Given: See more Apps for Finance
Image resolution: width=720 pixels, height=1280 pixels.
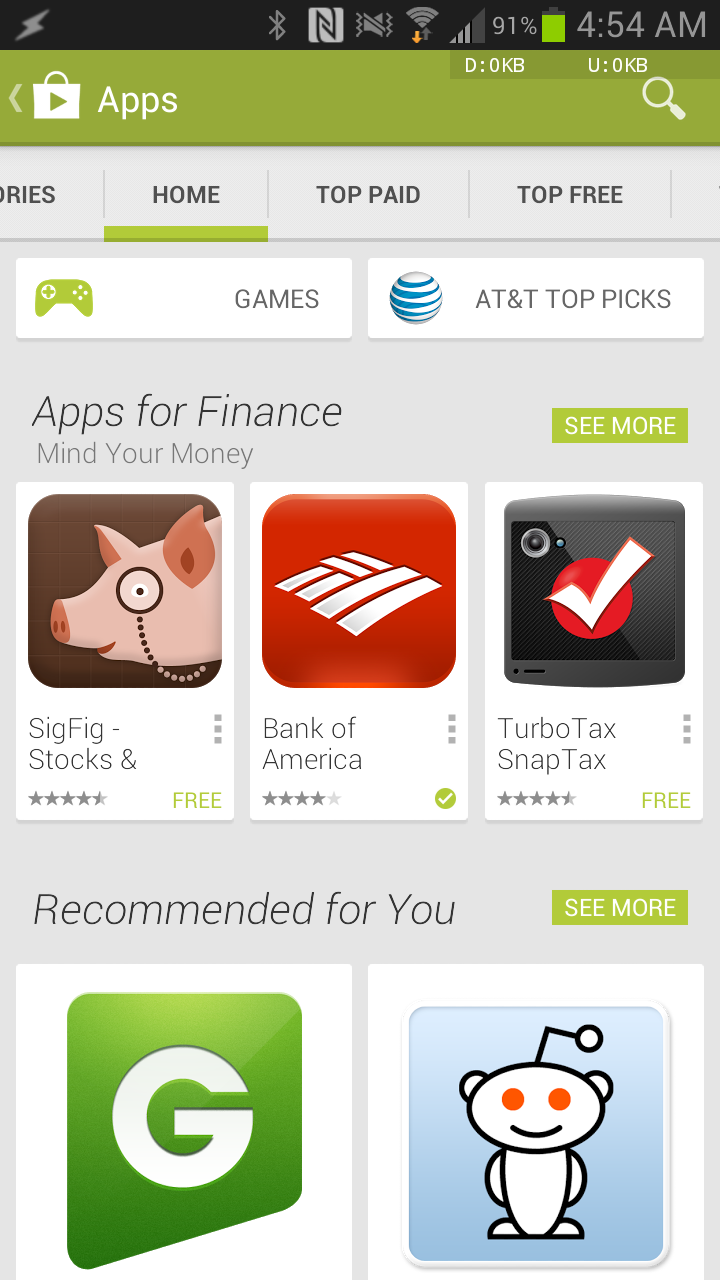Looking at the screenshot, I should pyautogui.click(x=619, y=426).
